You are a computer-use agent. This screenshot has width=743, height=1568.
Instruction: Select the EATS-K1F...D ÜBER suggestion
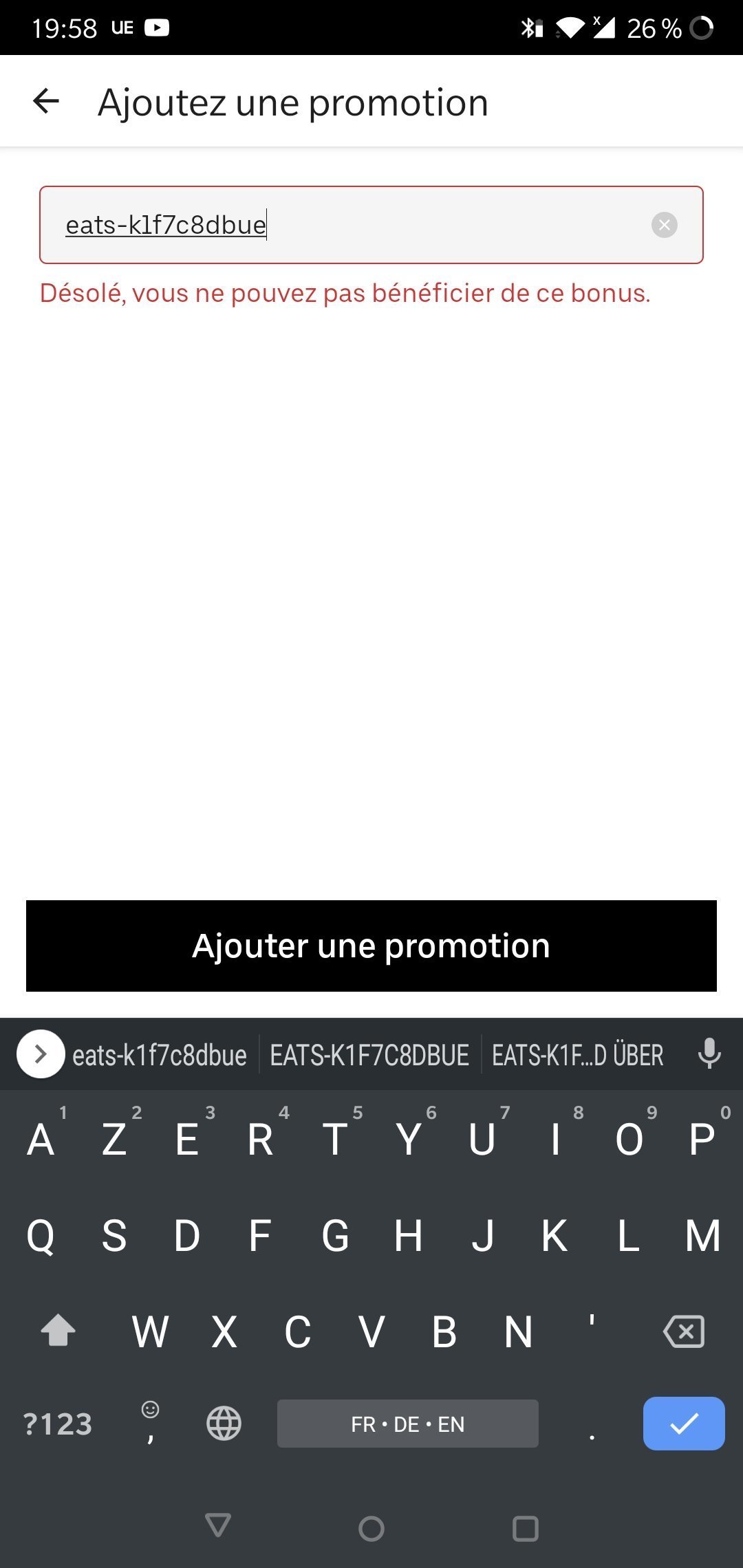click(577, 1055)
